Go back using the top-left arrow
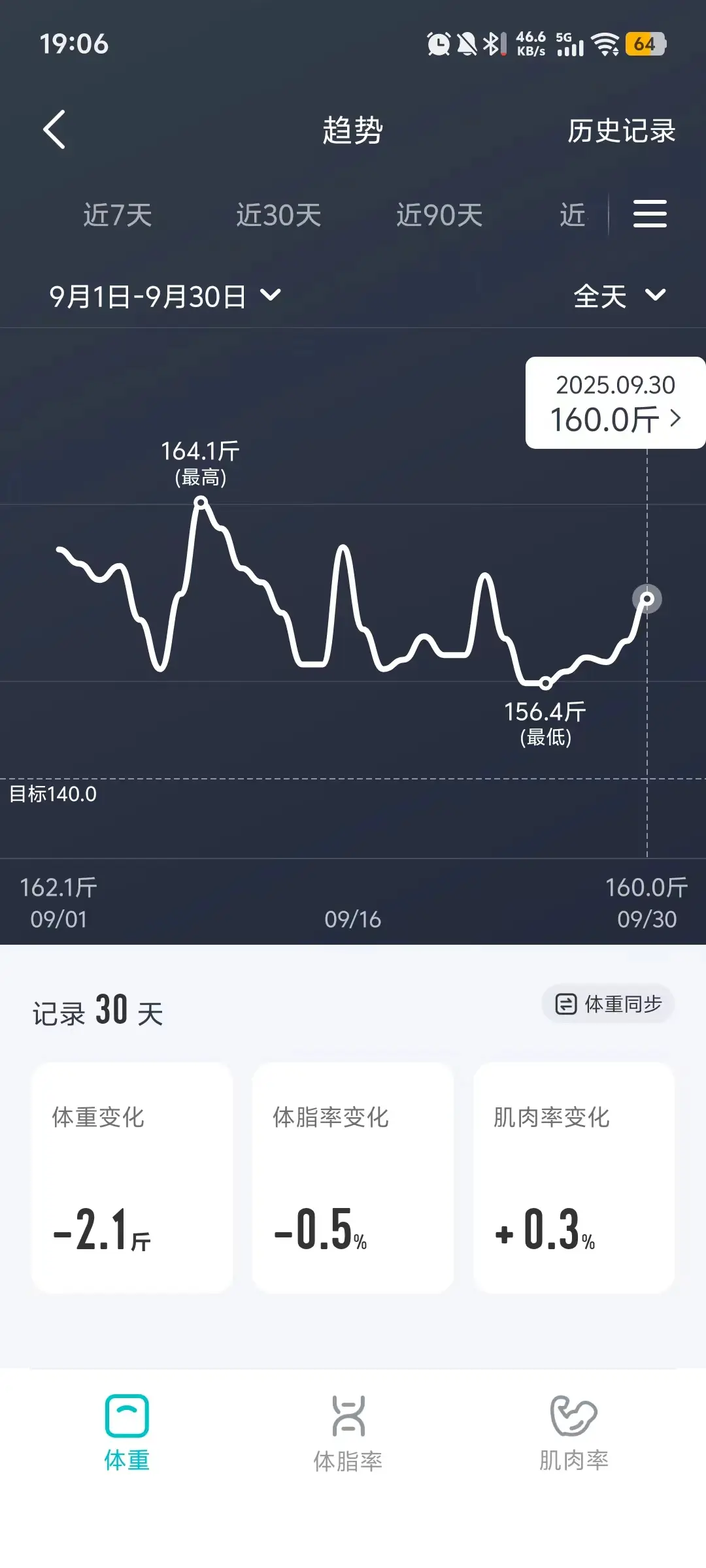706x1568 pixels. [54, 129]
